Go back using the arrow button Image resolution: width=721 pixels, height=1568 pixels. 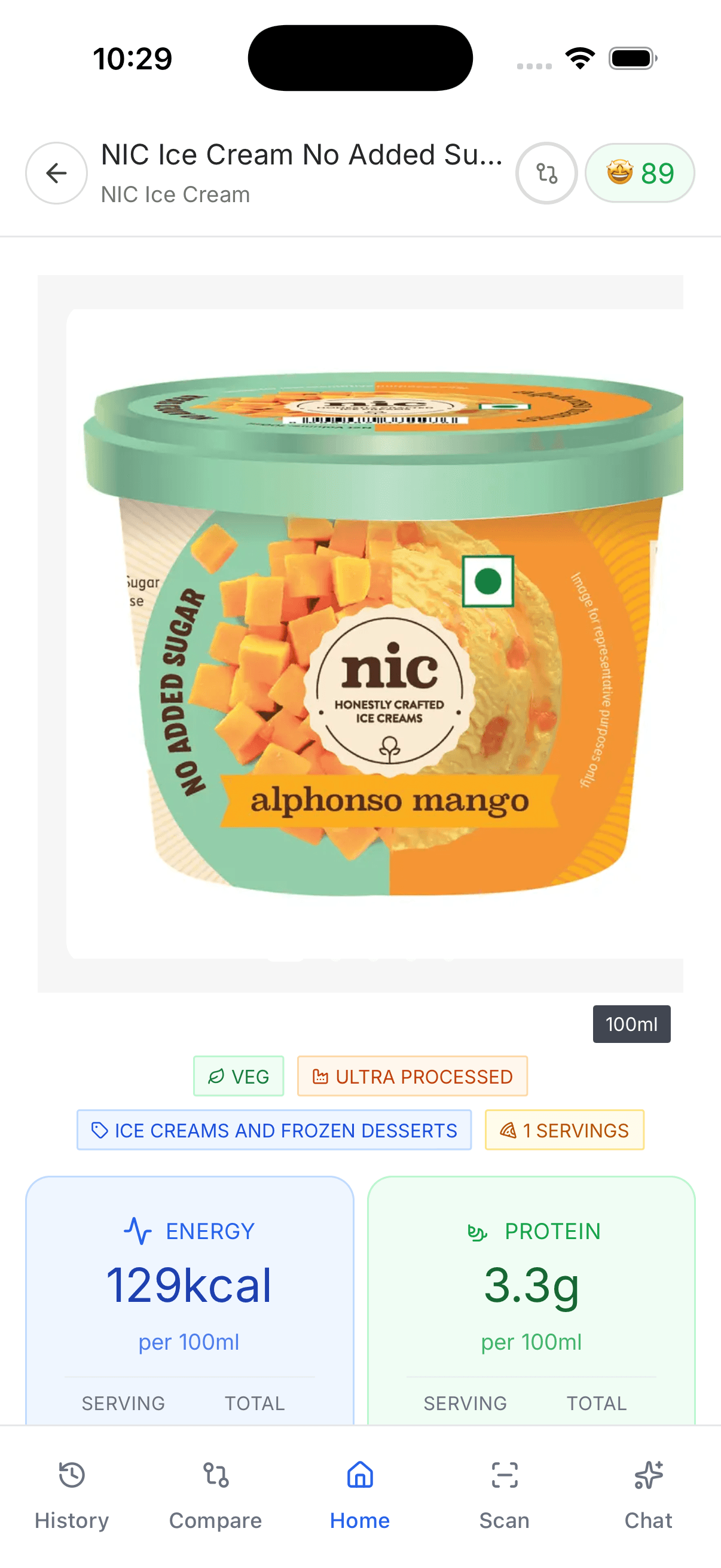point(56,173)
